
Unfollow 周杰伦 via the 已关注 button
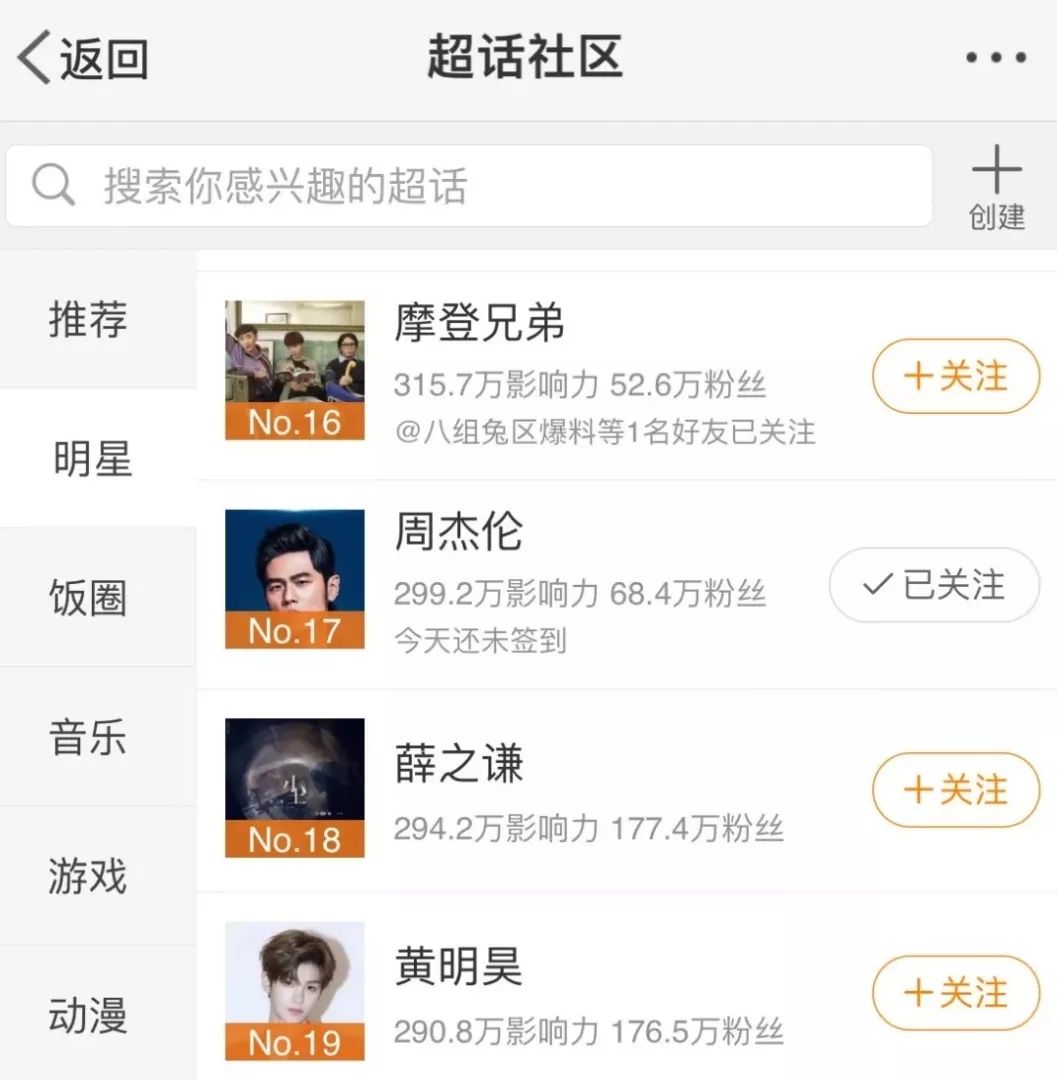coord(933,585)
